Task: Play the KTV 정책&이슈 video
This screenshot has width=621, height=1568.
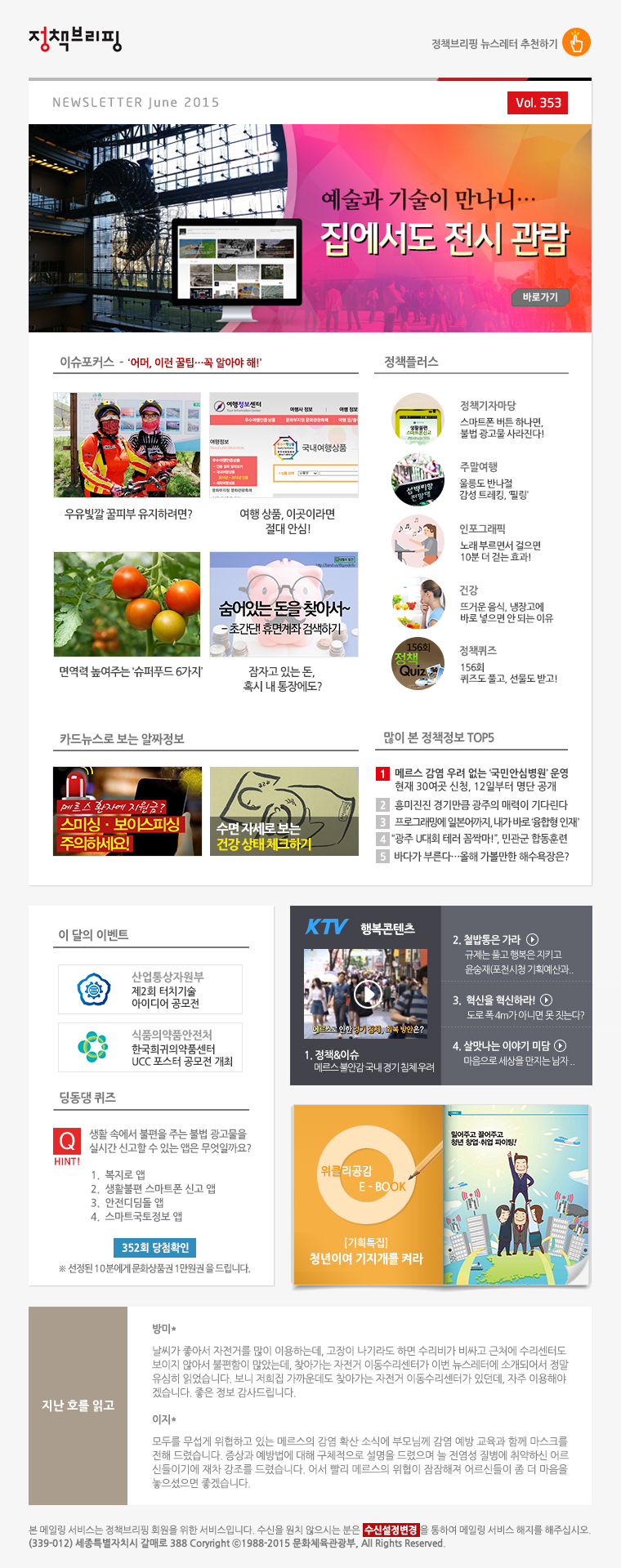Action: (x=366, y=993)
